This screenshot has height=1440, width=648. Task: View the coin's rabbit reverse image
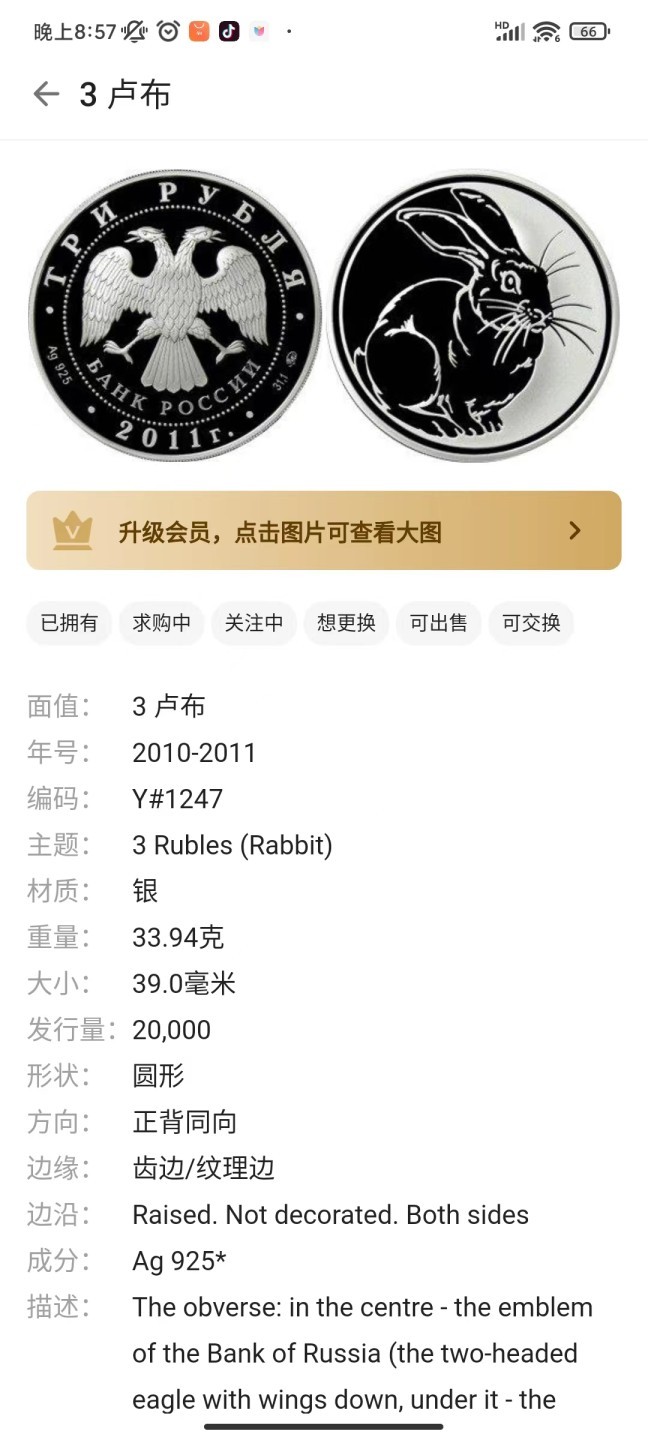click(473, 315)
